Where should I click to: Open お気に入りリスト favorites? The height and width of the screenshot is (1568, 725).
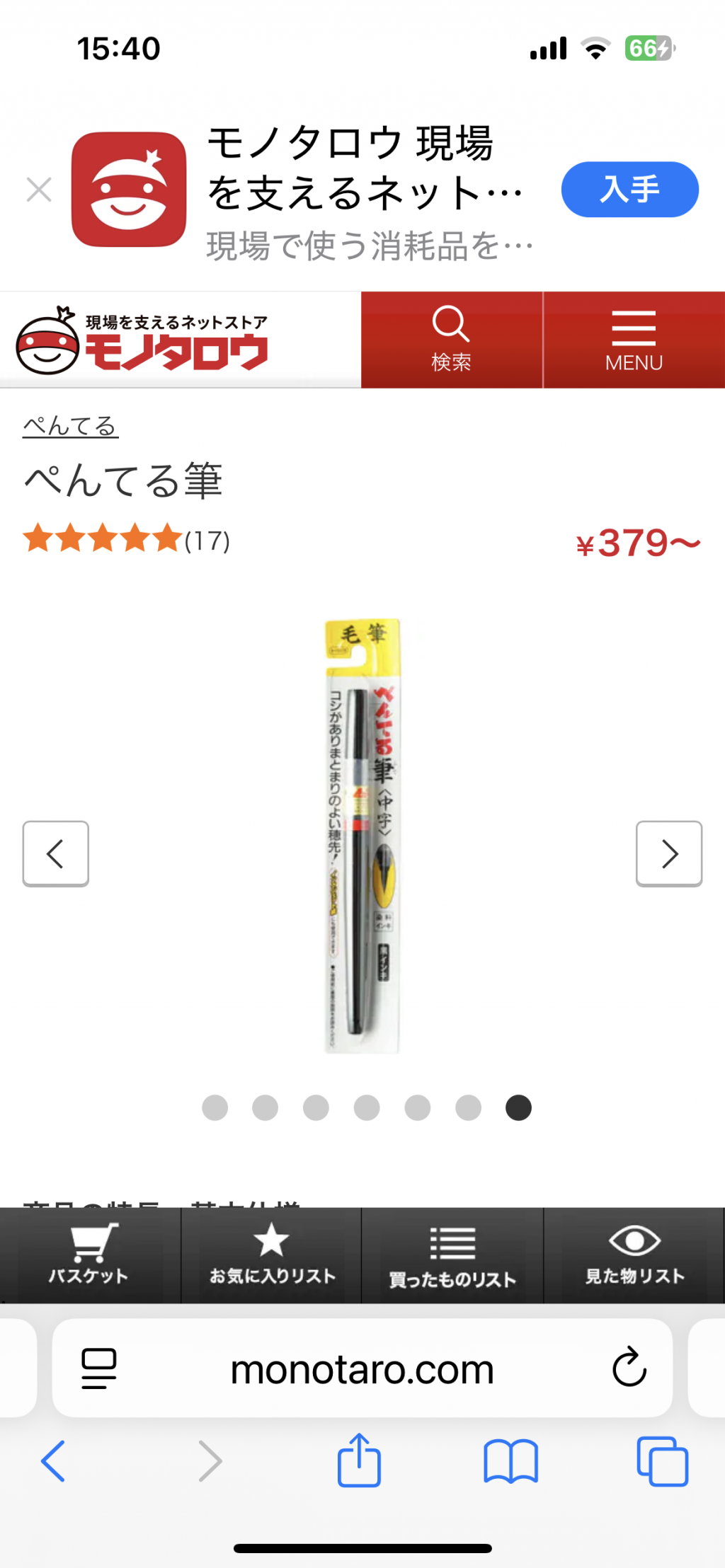pyautogui.click(x=271, y=1255)
